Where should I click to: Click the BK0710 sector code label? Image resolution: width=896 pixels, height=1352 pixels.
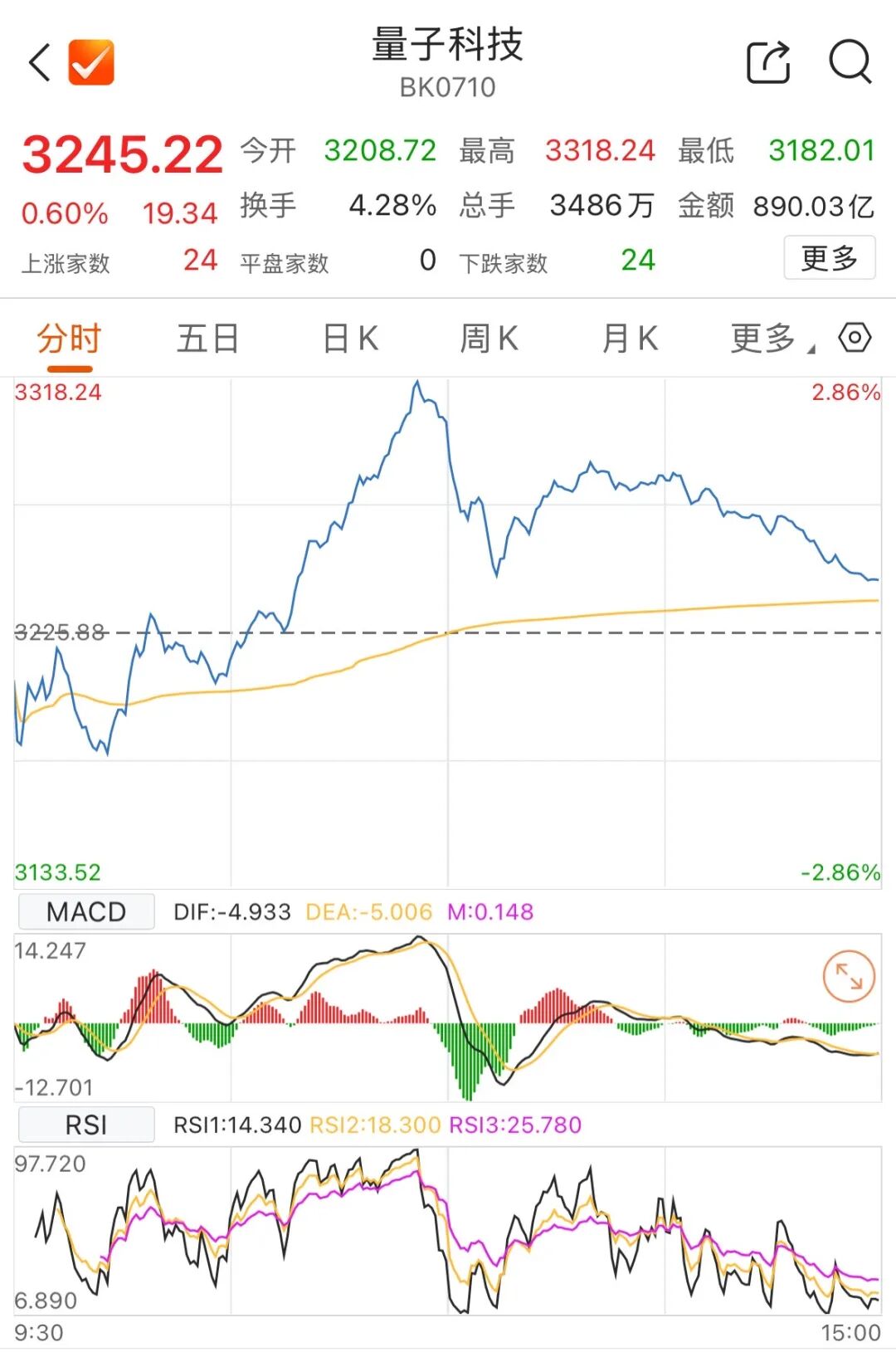pyautogui.click(x=448, y=88)
